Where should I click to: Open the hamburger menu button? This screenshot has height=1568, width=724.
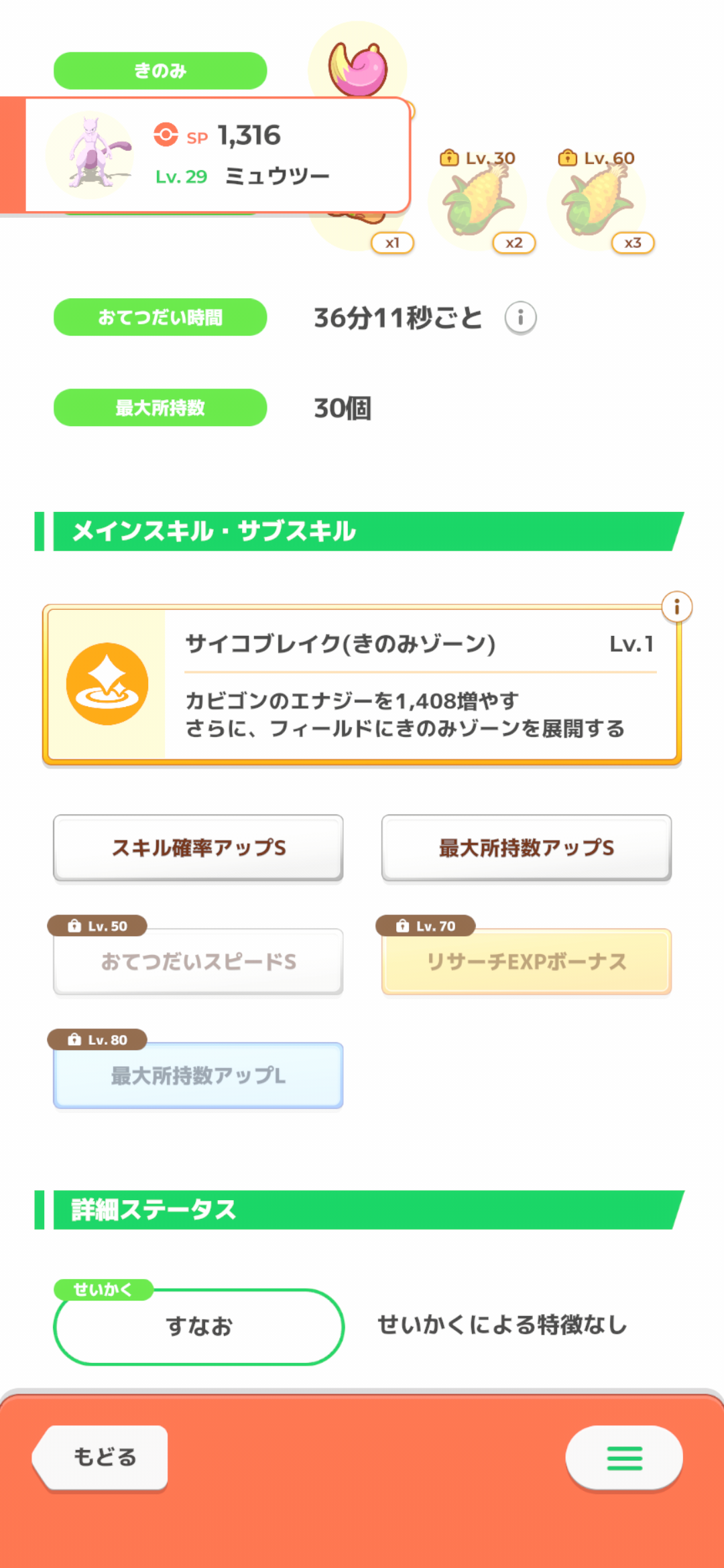(x=624, y=1458)
